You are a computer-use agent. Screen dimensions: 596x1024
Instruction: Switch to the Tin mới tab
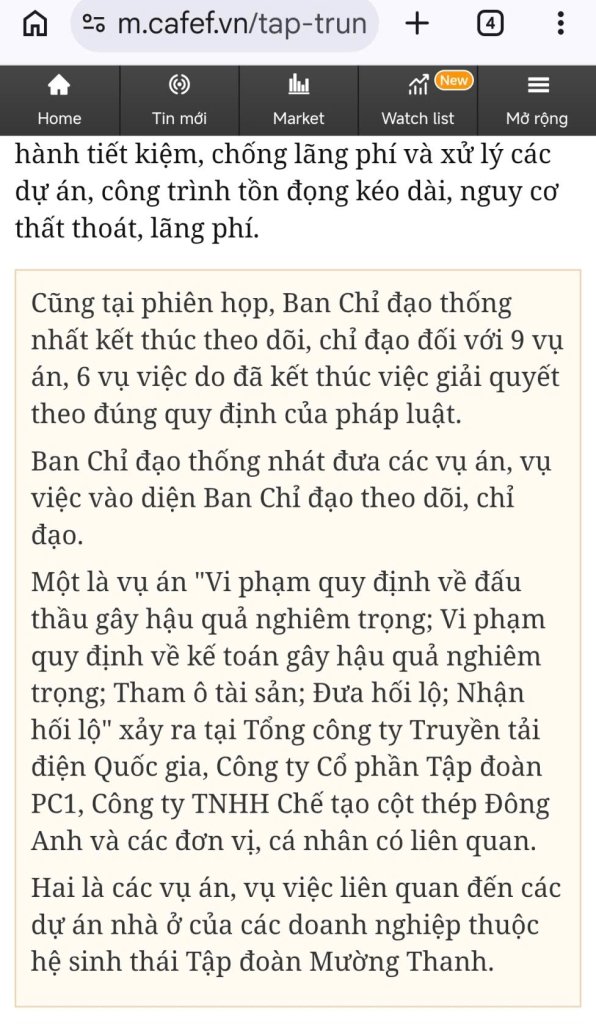[179, 100]
